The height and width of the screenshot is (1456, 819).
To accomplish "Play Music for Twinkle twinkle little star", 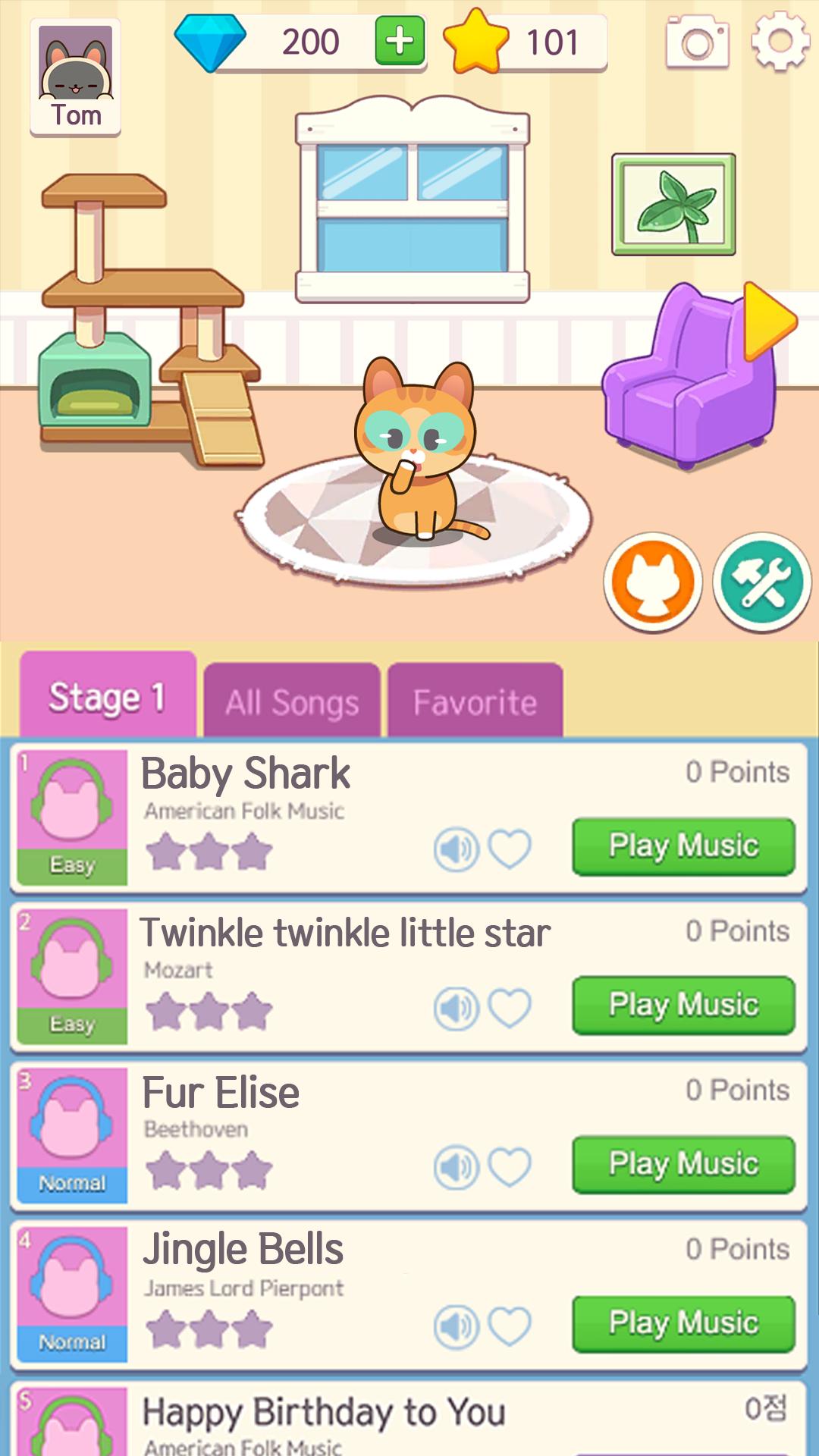I will point(683,1006).
